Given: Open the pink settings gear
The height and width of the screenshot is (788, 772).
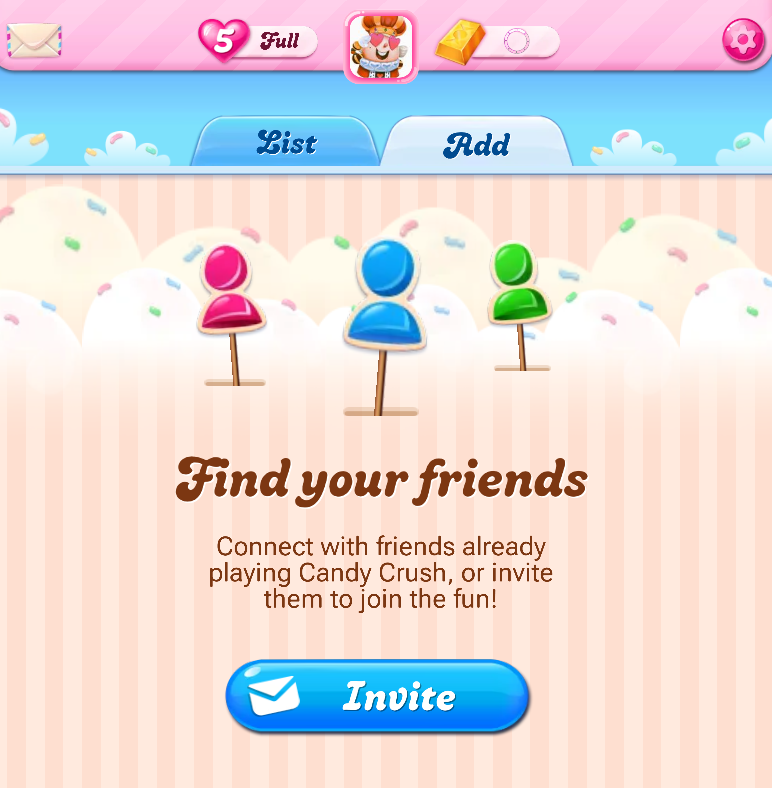Looking at the screenshot, I should tap(743, 41).
